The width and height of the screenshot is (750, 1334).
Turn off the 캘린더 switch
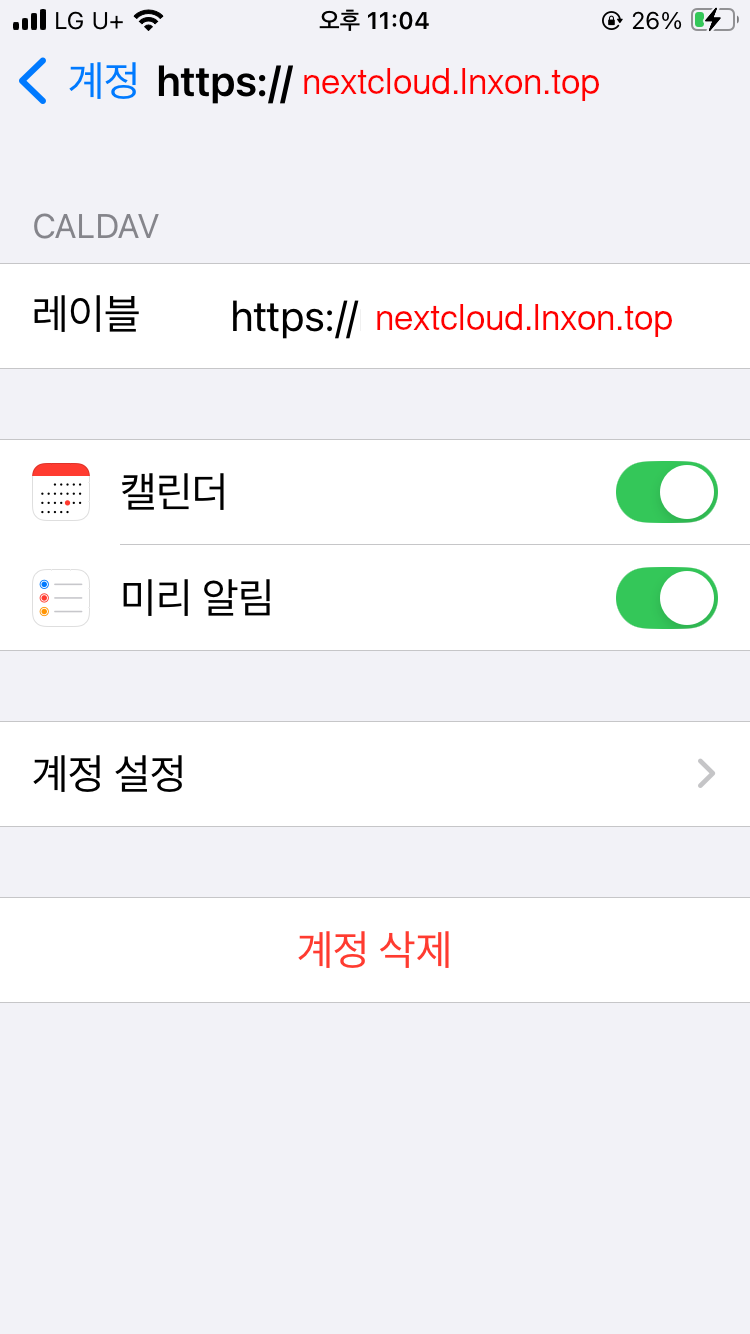666,492
